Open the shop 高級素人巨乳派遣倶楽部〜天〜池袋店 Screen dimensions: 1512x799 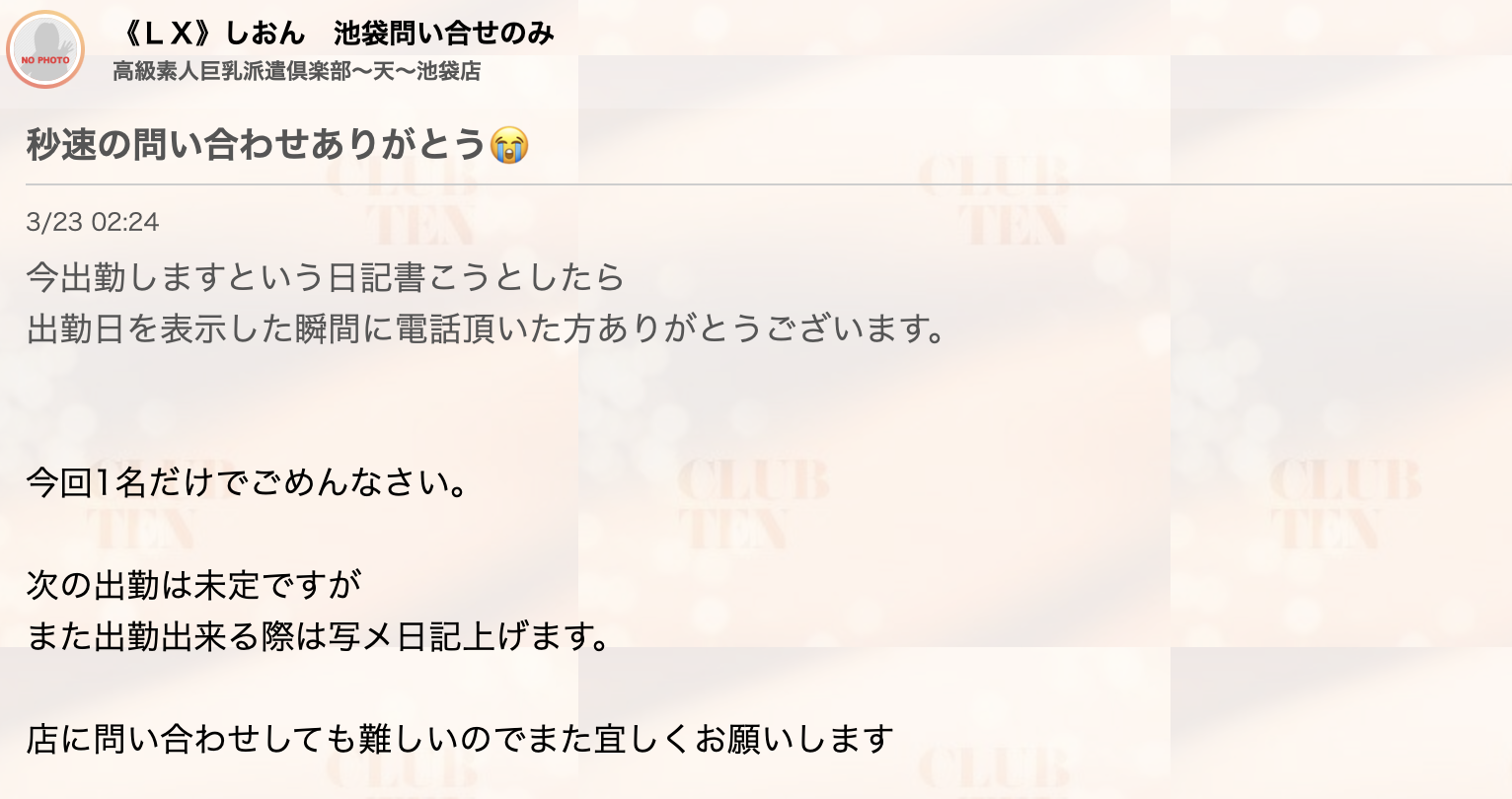pos(296,72)
